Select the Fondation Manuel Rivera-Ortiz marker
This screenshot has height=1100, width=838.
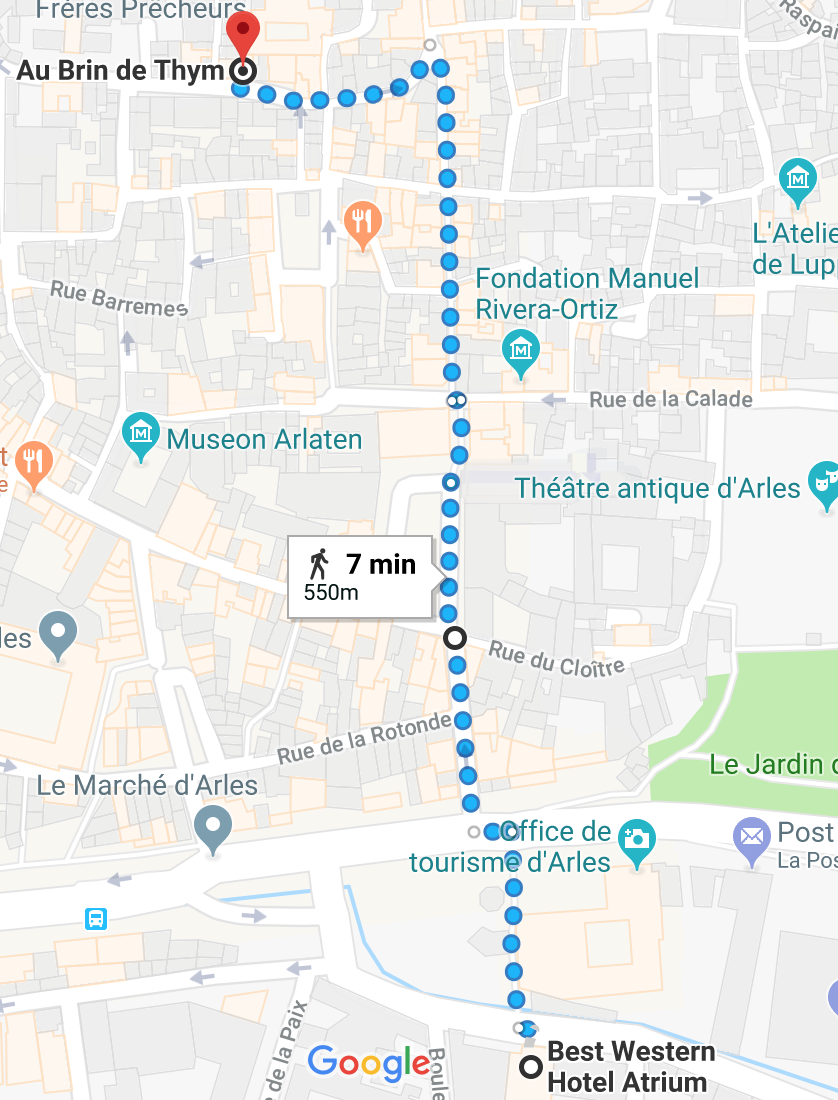coord(520,351)
